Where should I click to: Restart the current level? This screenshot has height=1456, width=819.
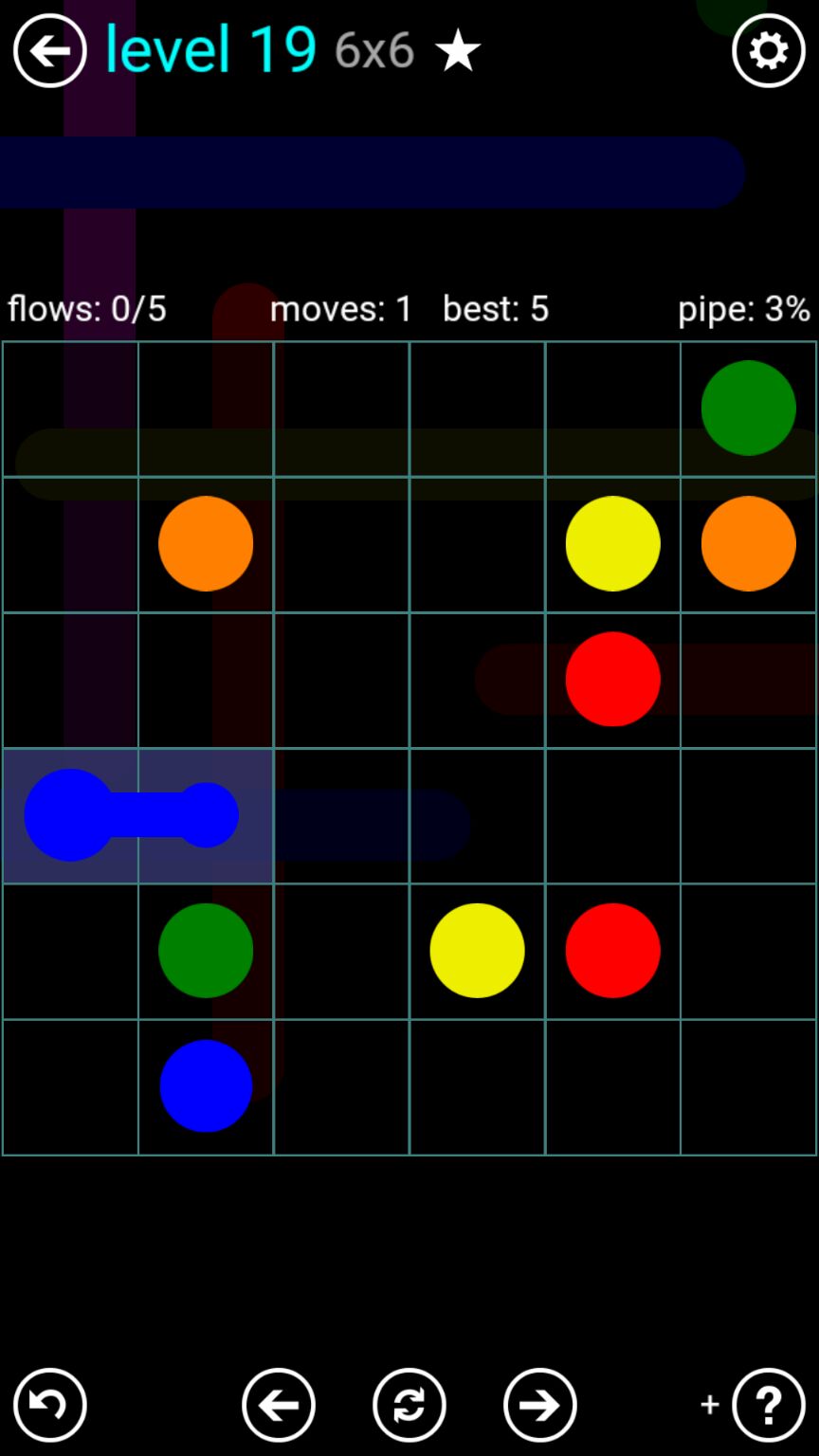pos(409,1404)
